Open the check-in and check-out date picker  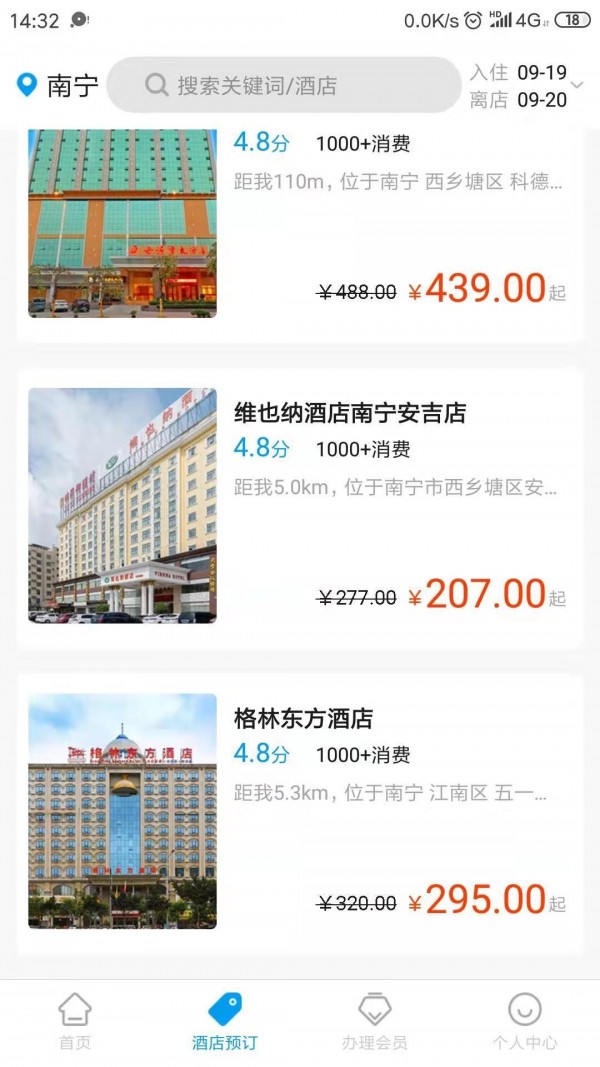(x=525, y=86)
